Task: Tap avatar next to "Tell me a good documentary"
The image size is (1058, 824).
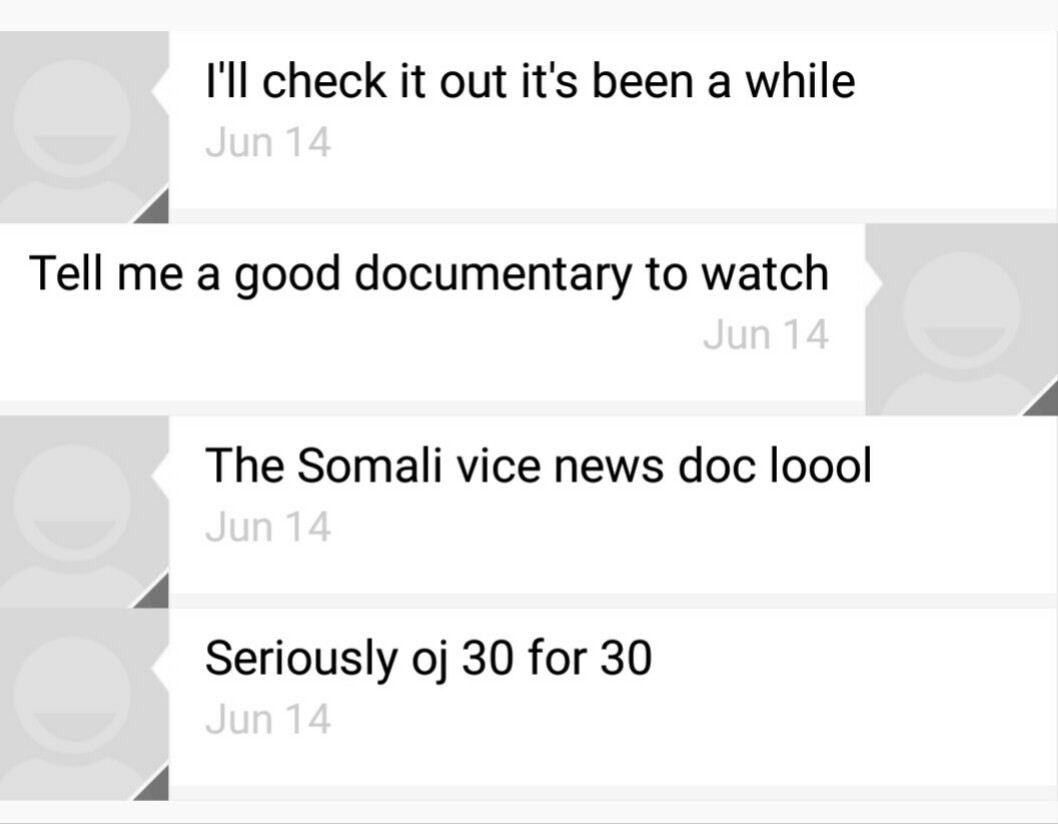Action: (961, 319)
